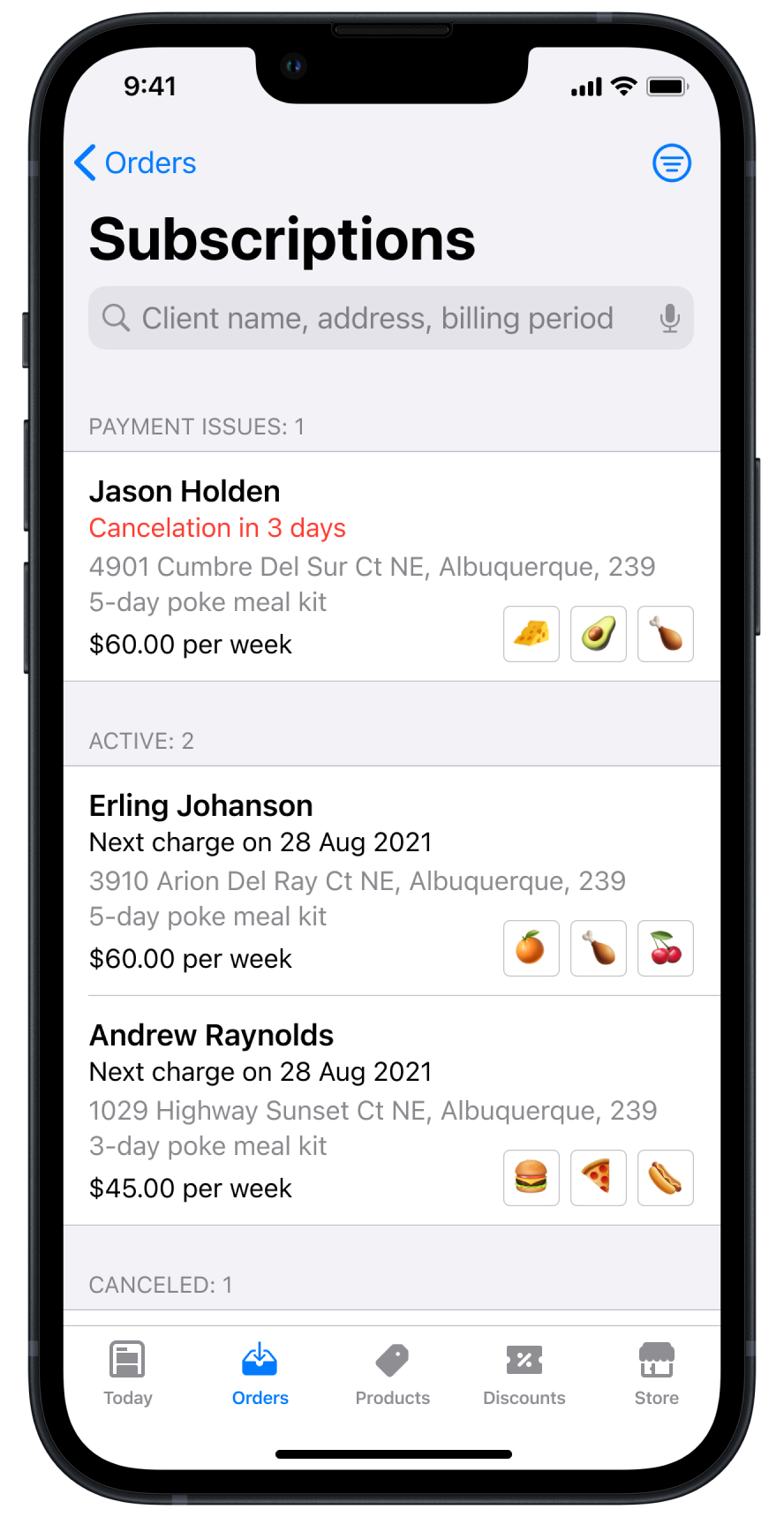
Task: Switch to the Today tab
Action: pos(128,1372)
